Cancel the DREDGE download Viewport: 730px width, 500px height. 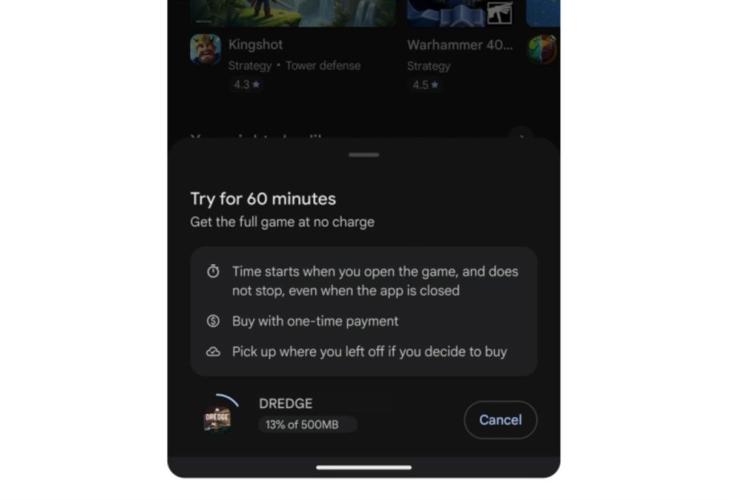[500, 420]
